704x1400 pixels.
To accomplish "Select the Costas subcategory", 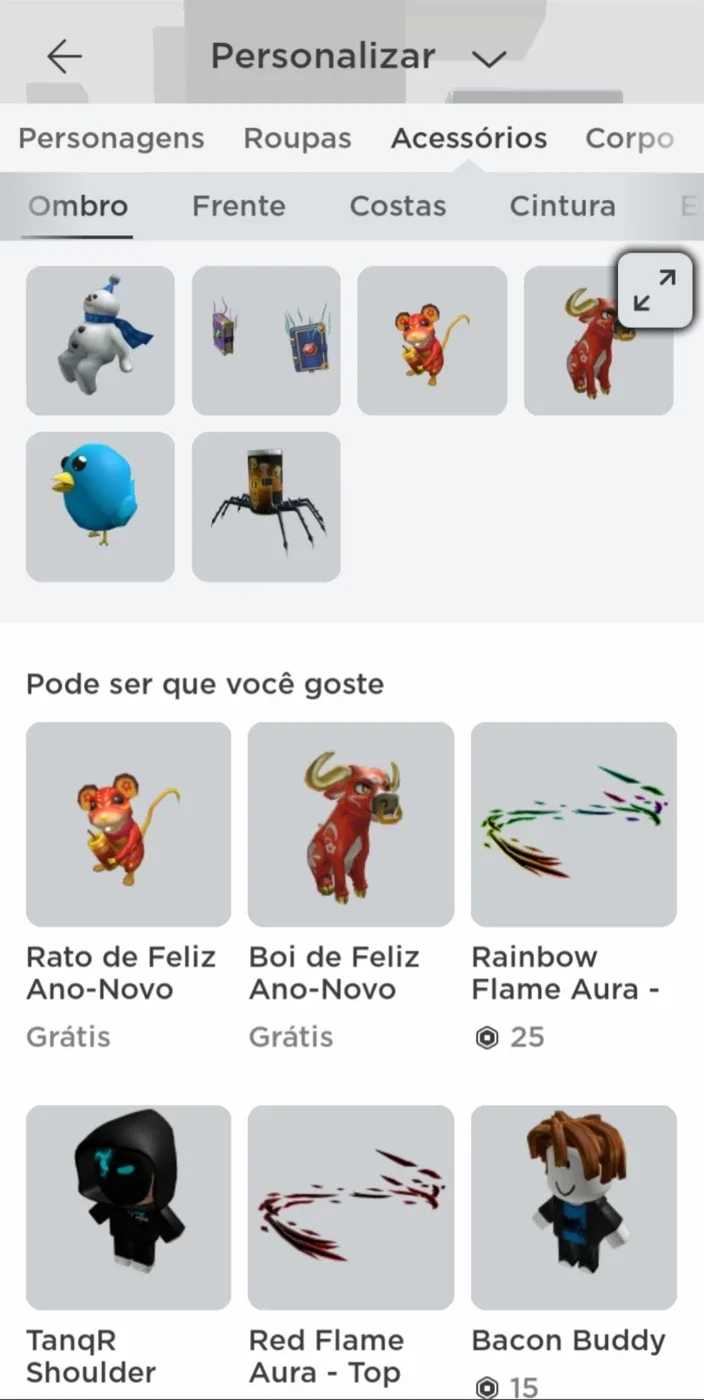I will (398, 206).
